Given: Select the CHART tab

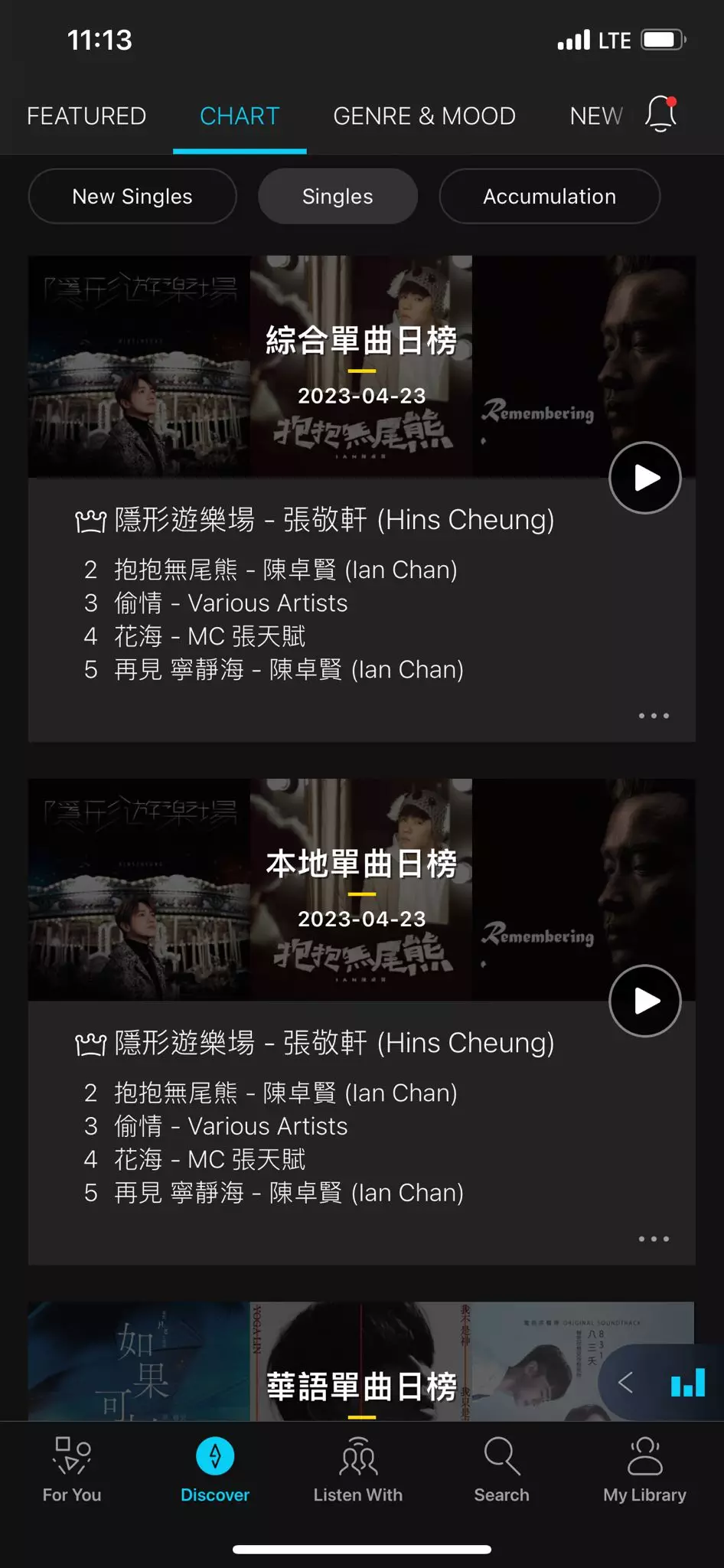Looking at the screenshot, I should click(x=240, y=116).
